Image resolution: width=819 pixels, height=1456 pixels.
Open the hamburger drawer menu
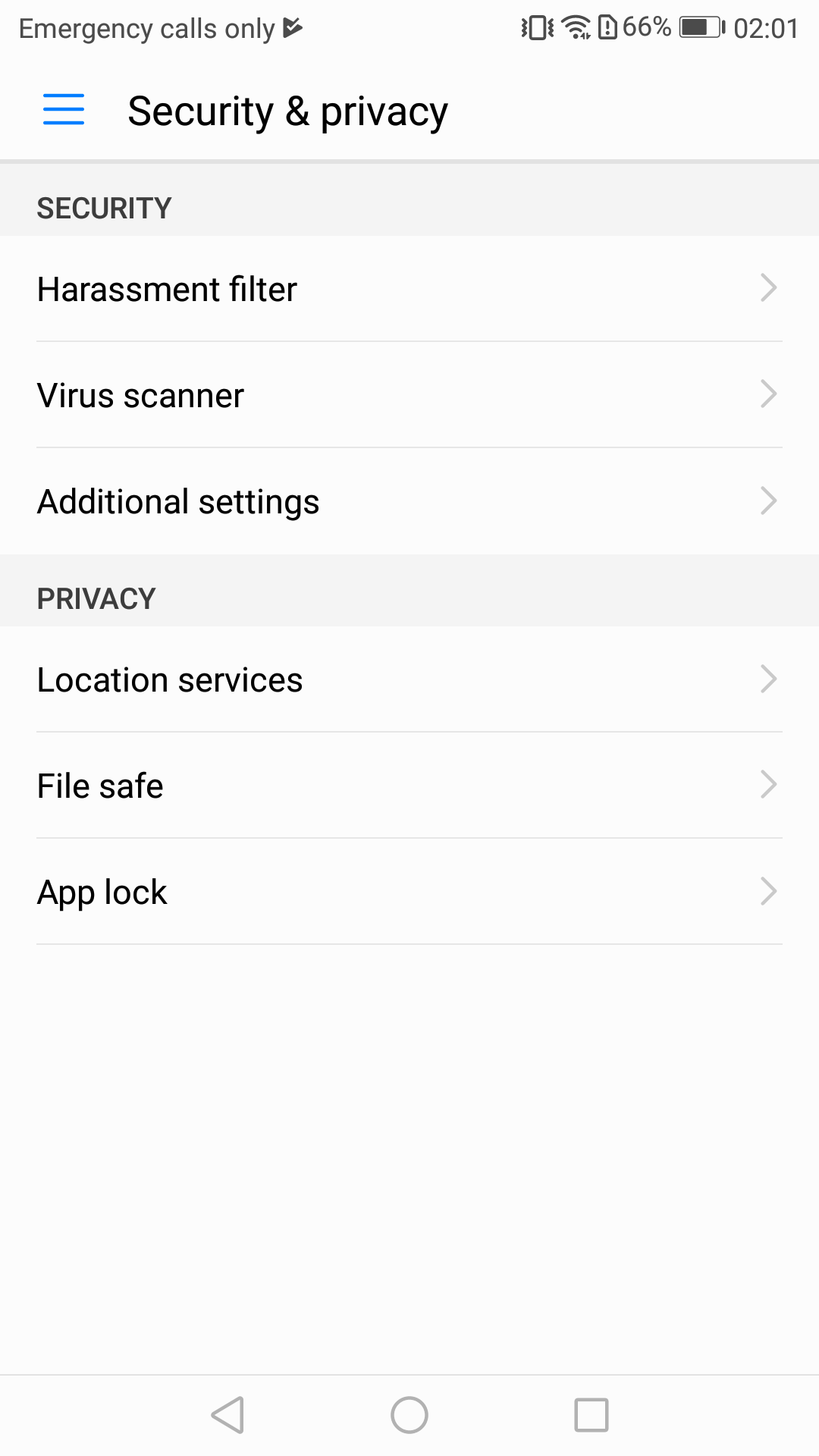pos(64,110)
